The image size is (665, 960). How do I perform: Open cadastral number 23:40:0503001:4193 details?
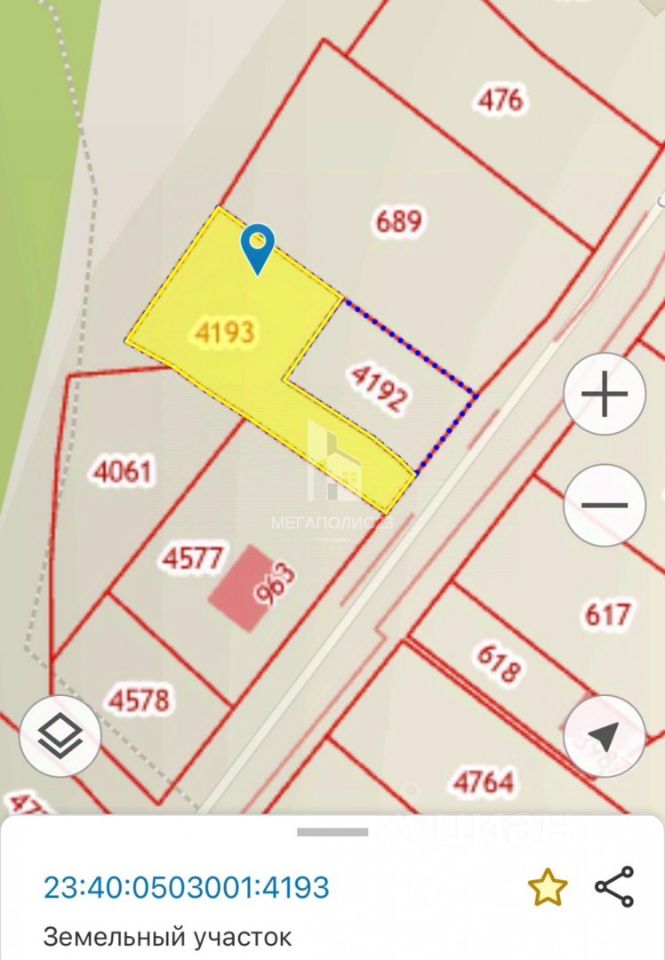click(186, 887)
